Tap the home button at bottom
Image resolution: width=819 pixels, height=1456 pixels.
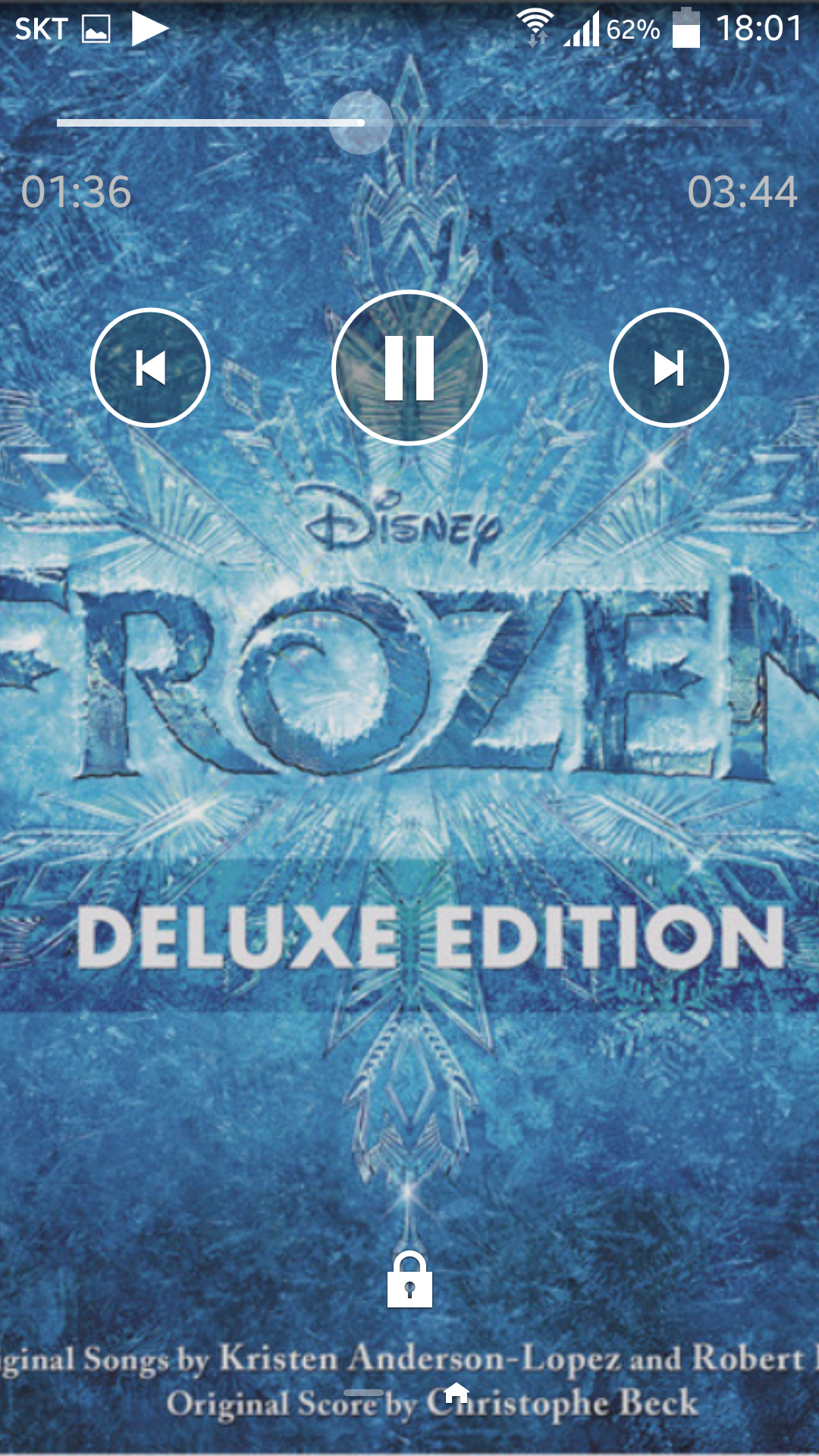(x=456, y=1393)
